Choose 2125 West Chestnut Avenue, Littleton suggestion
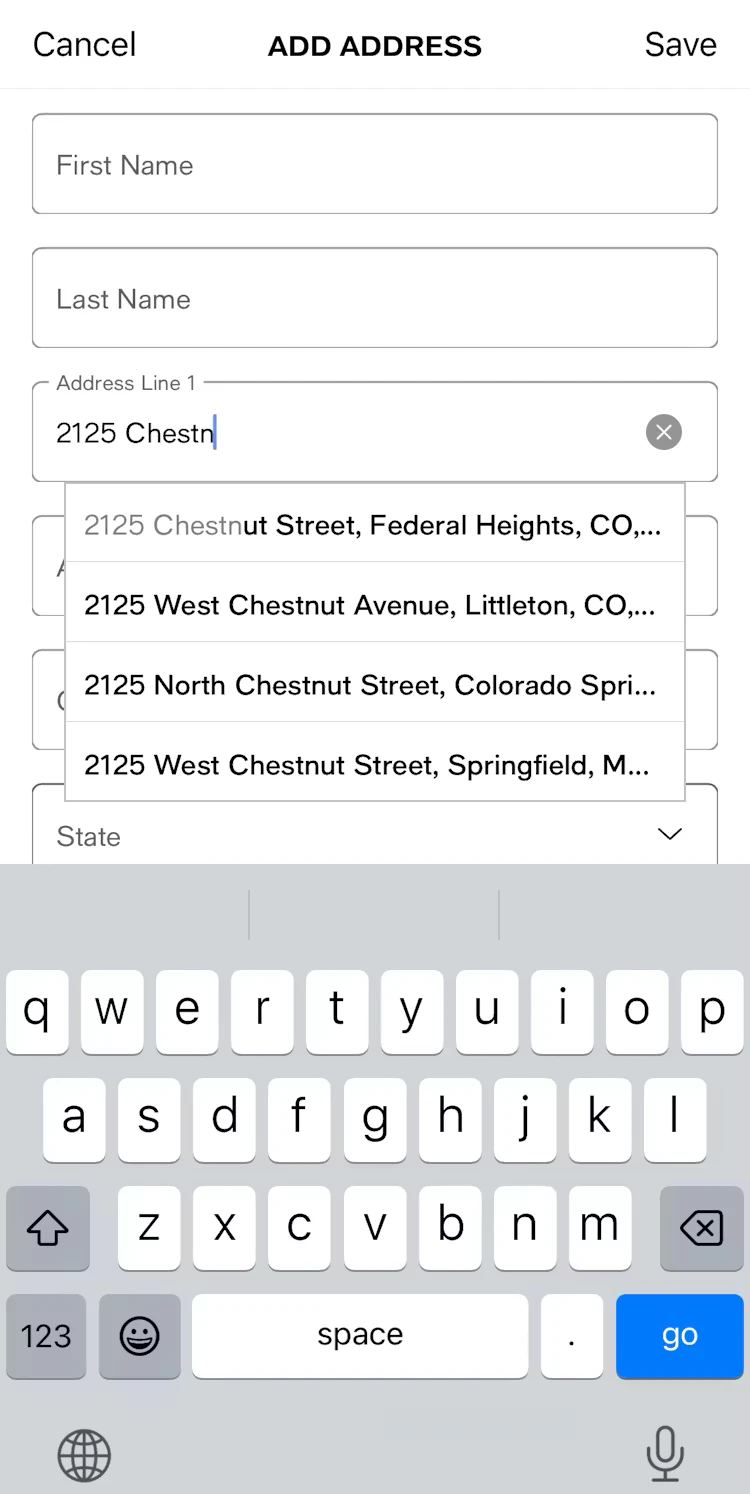This screenshot has width=750, height=1494. pos(374,605)
